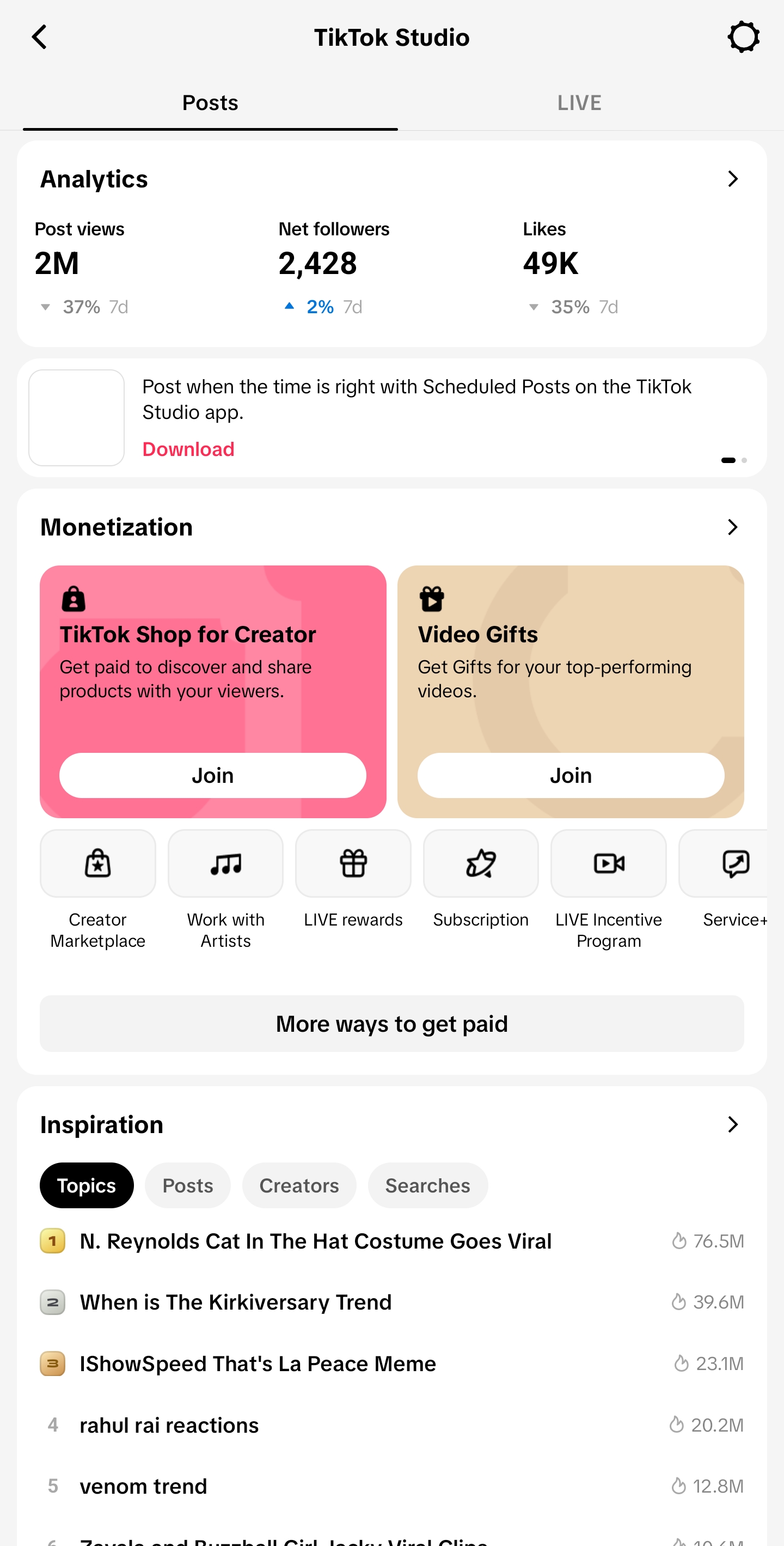This screenshot has width=784, height=1546.
Task: Open the Kirkiversary Trend topic
Action: (x=391, y=1302)
